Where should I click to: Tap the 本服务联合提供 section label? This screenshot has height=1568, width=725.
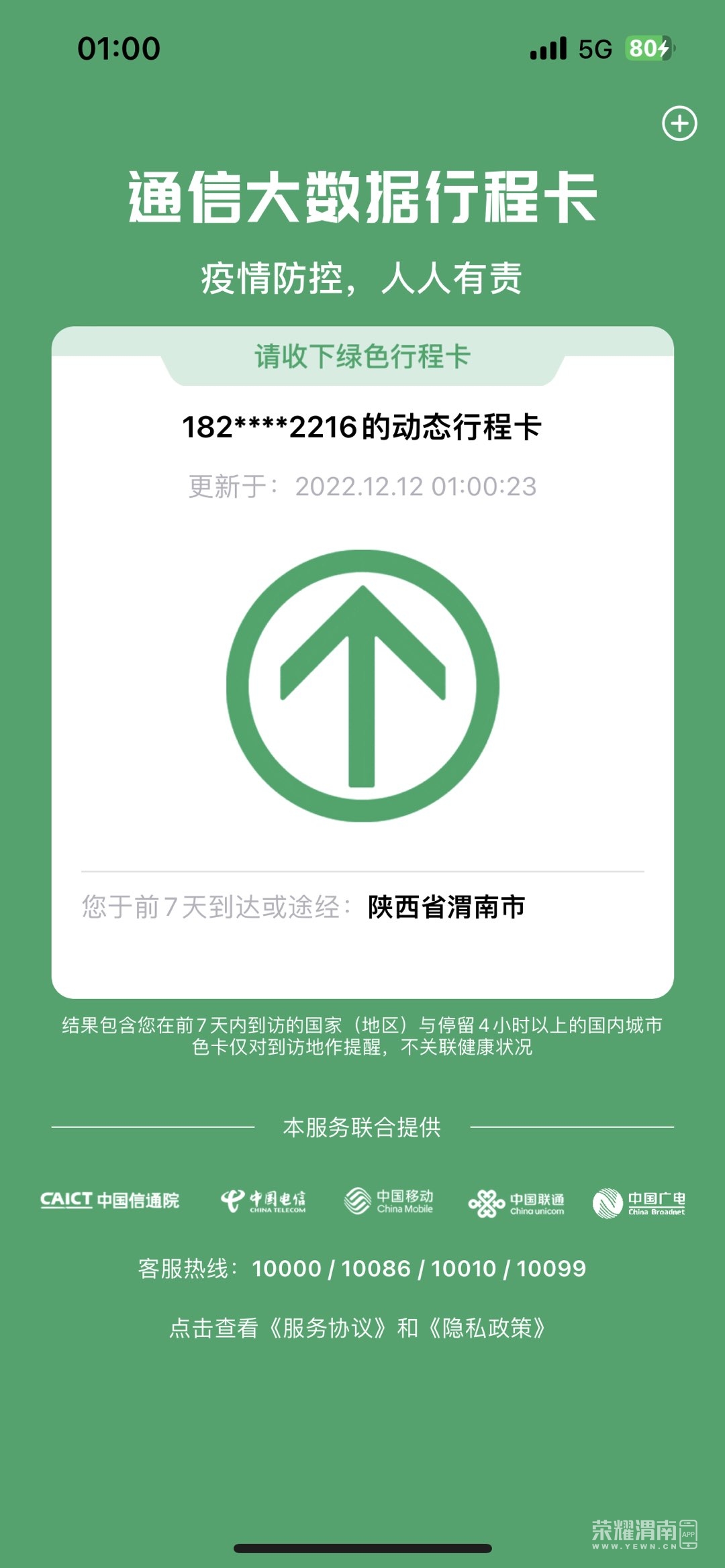click(362, 1125)
